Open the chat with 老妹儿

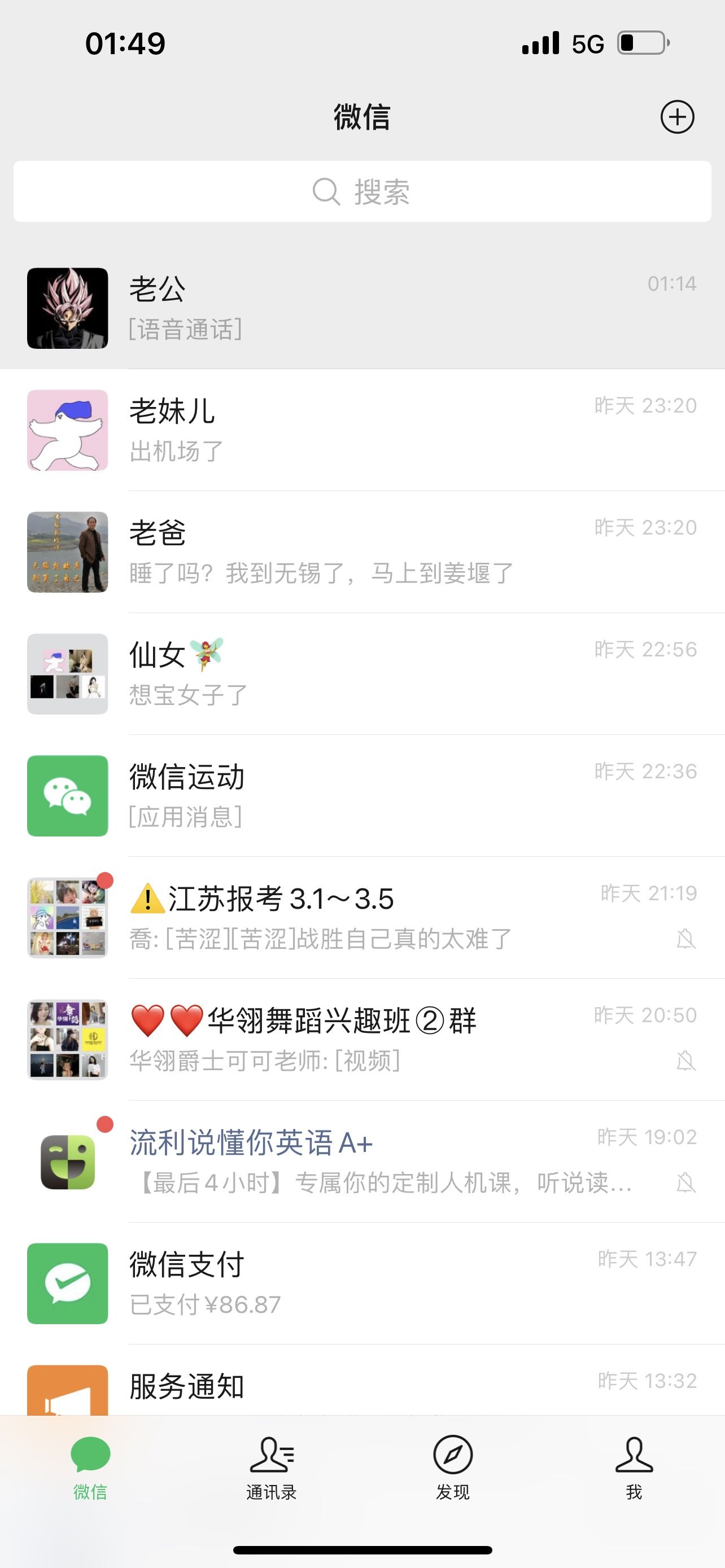pos(362,430)
